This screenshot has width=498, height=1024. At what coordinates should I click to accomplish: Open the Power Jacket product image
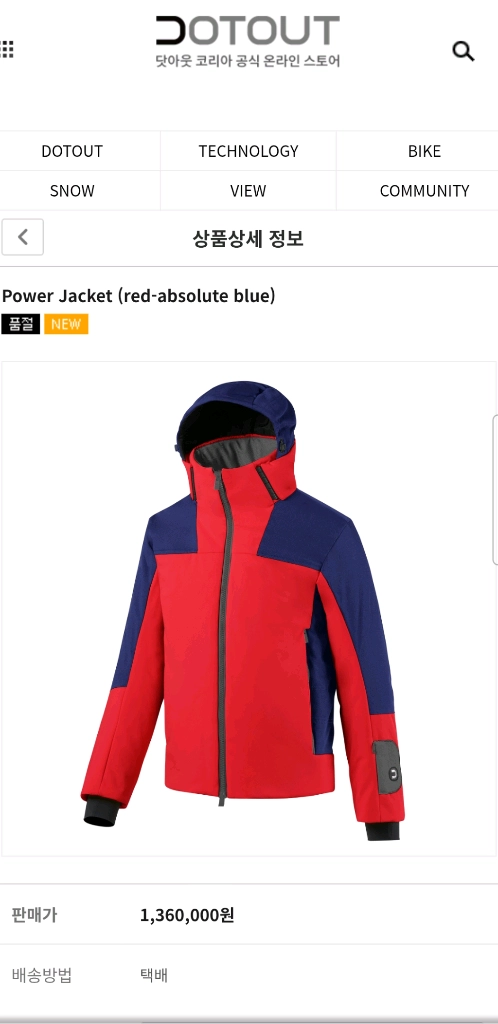pyautogui.click(x=249, y=609)
